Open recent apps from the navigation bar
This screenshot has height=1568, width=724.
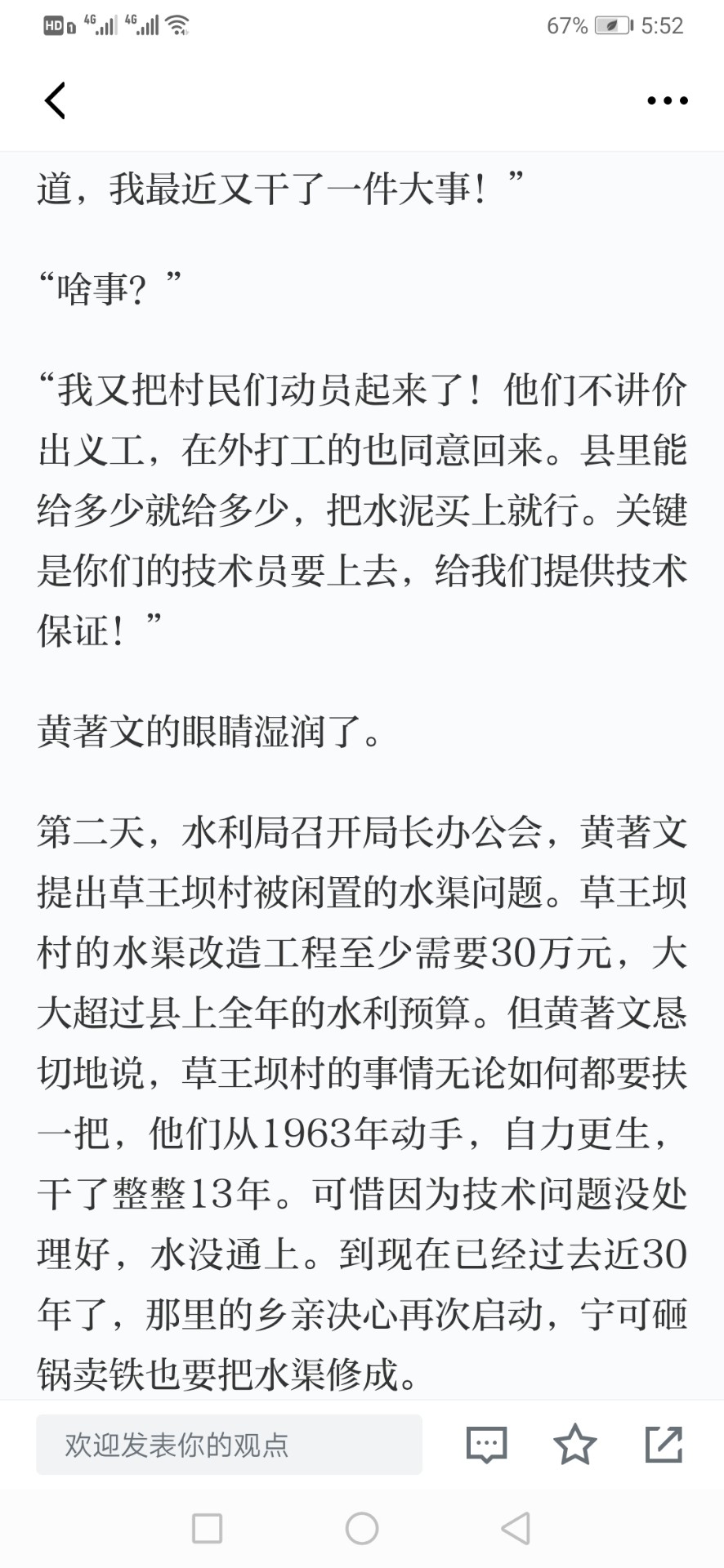207,1528
